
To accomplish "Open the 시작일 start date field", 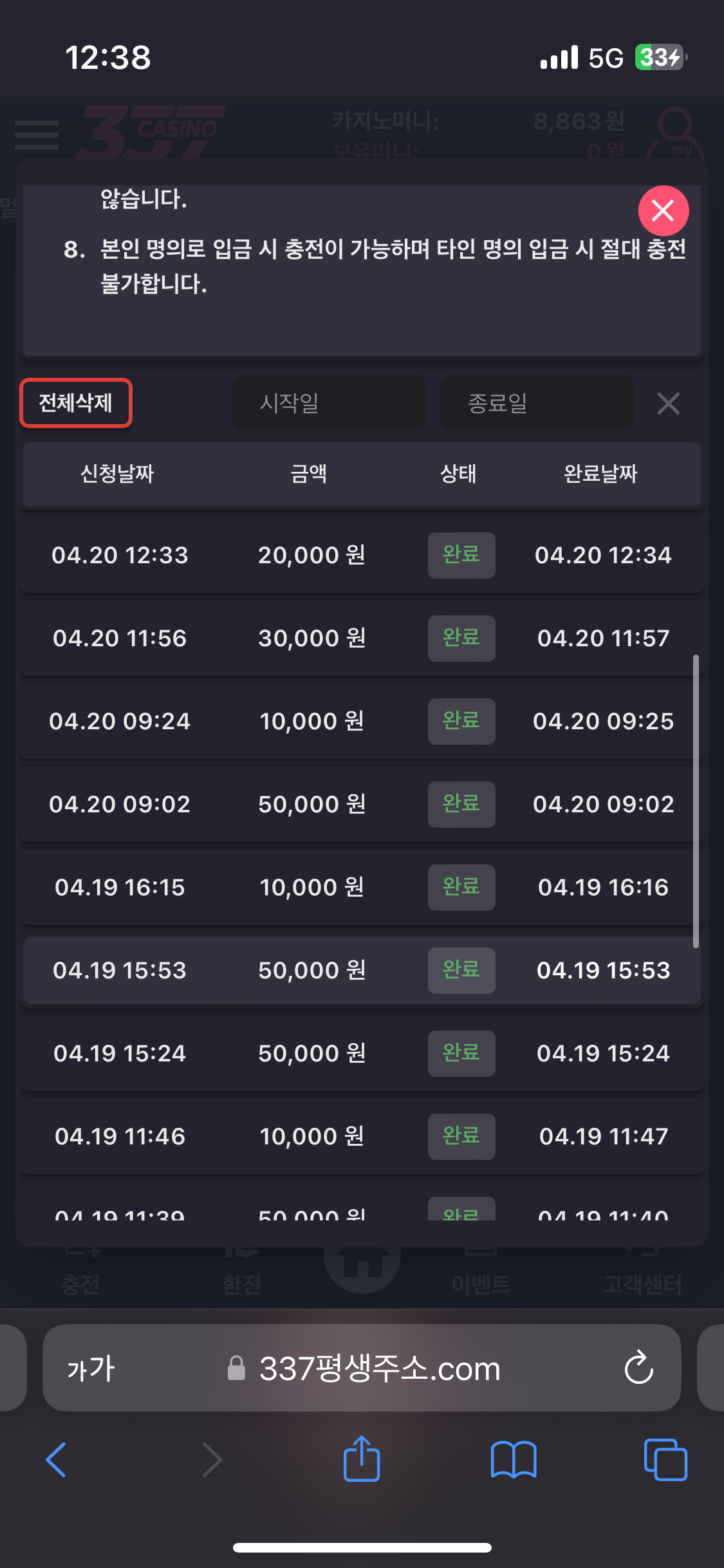I will (328, 404).
